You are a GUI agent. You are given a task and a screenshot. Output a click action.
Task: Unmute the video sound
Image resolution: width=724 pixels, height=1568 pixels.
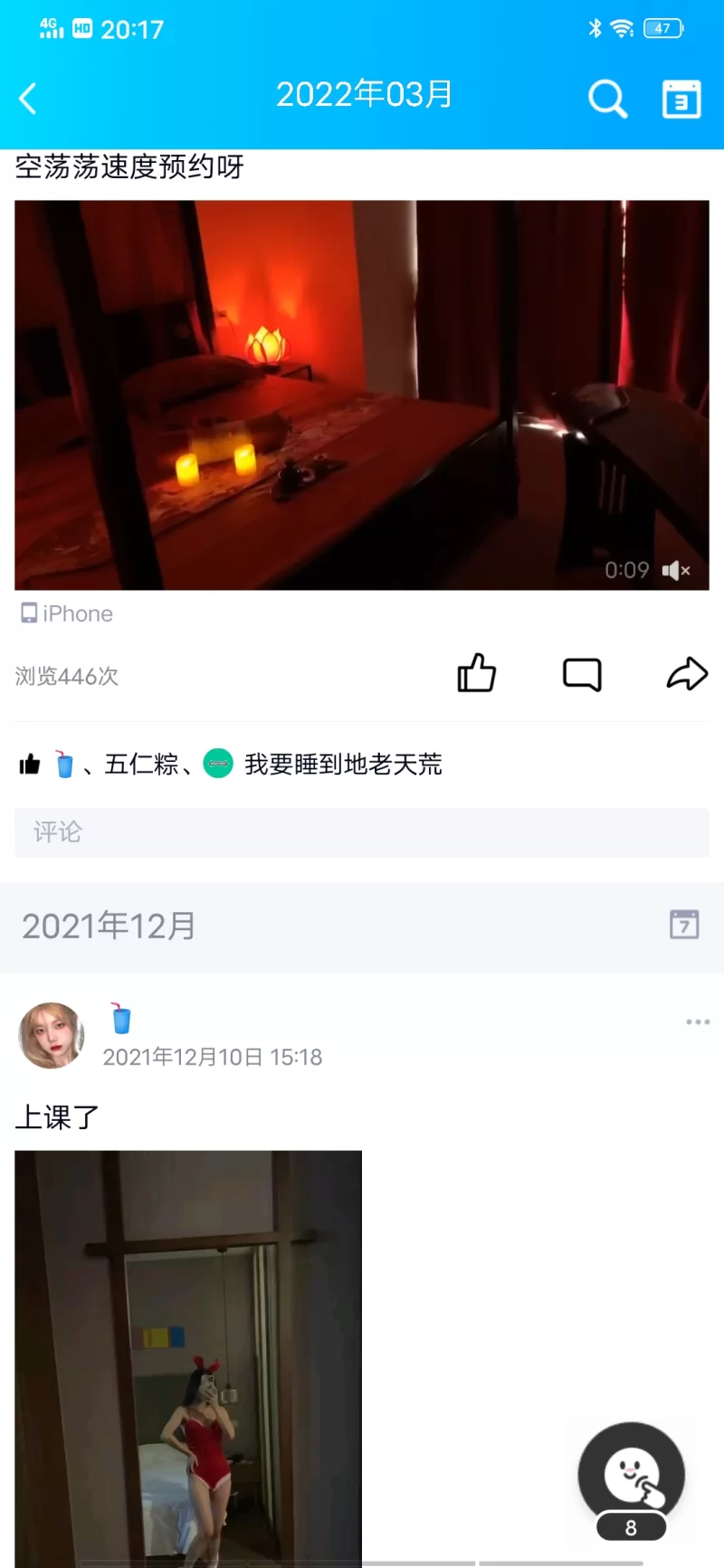[676, 570]
